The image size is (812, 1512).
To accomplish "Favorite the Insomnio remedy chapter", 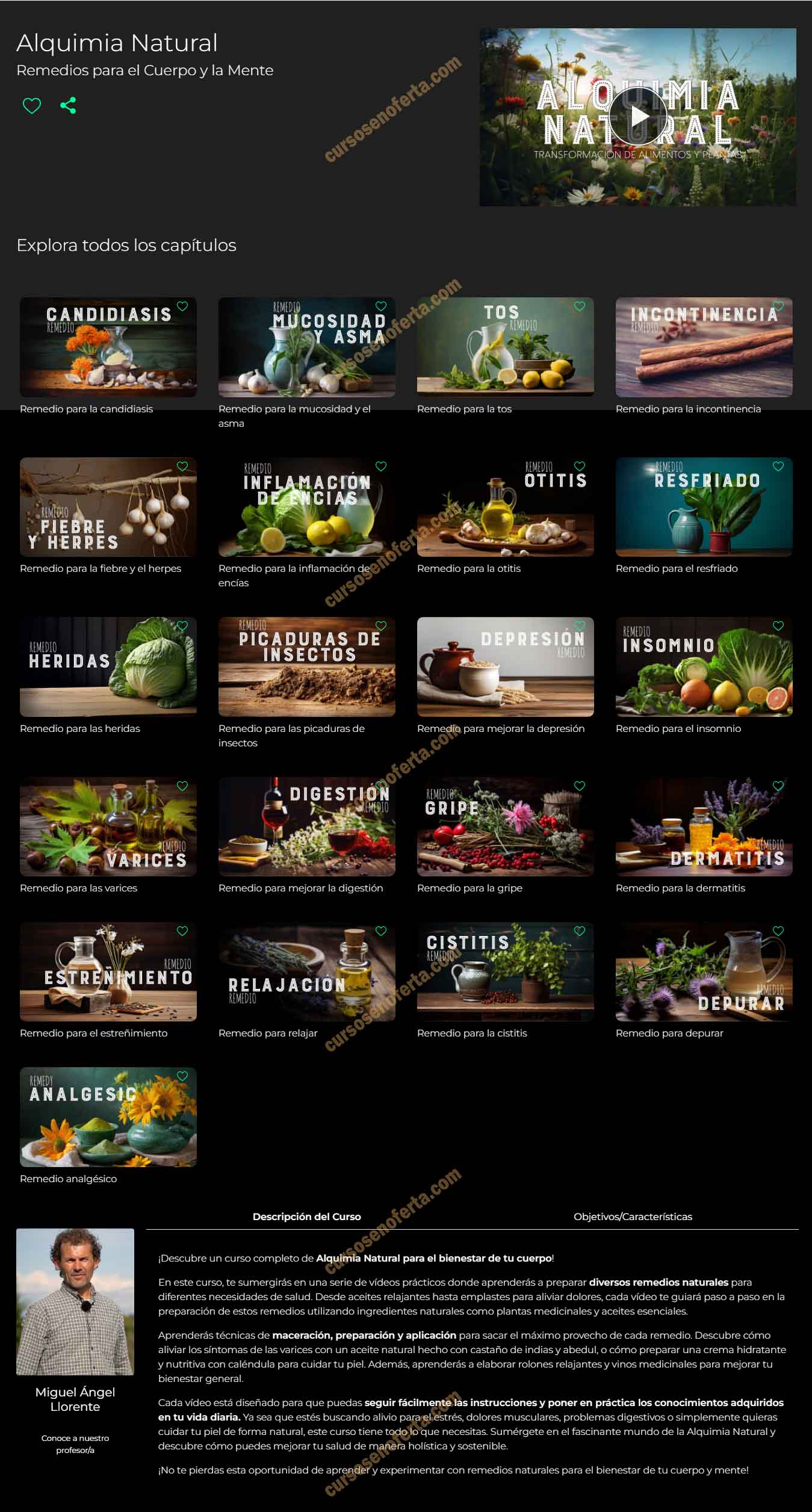I will pos(778,626).
